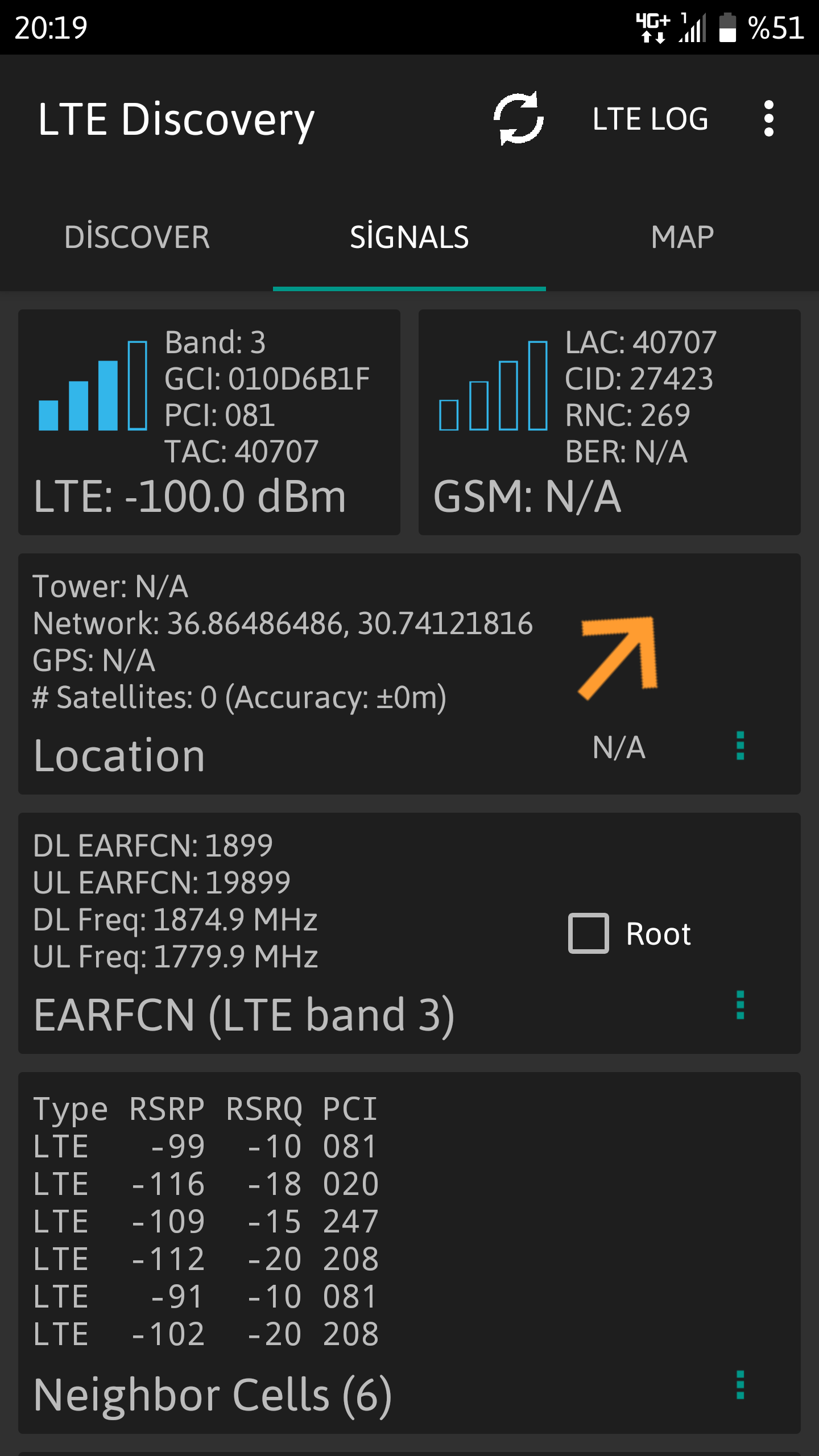Open the LTE signal card
Screen dimensions: 819x1456
[x=209, y=422]
